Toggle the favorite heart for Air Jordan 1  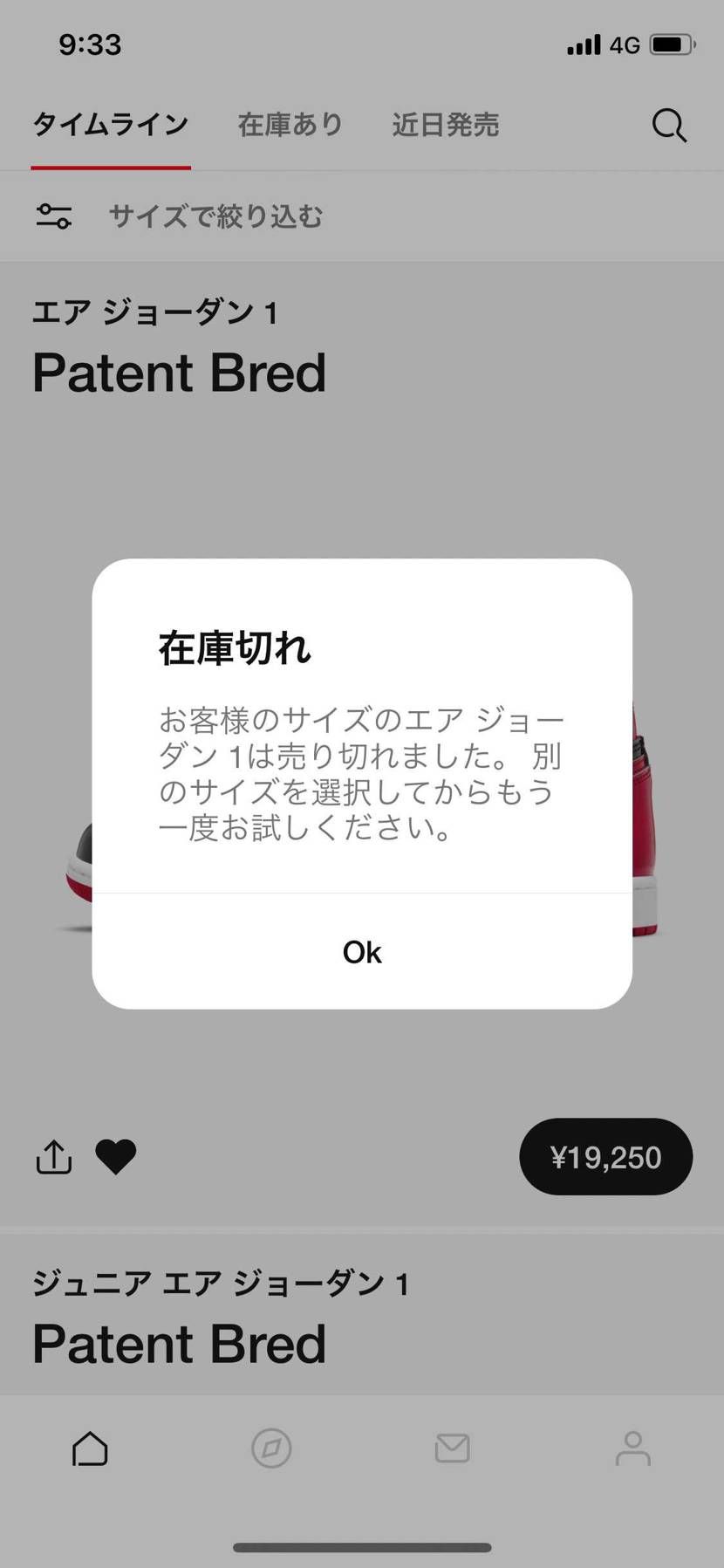coord(116,1156)
